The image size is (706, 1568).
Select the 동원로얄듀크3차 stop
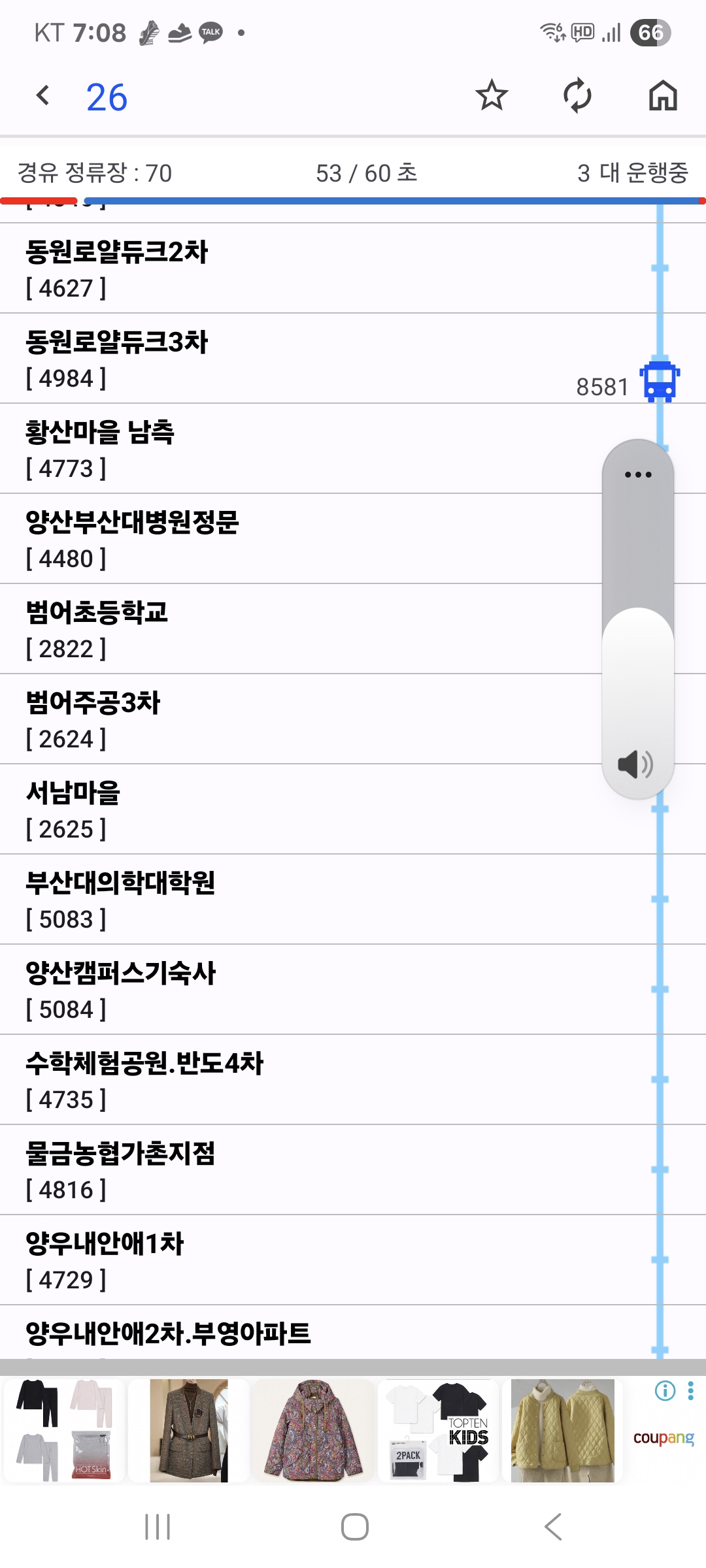coord(118,358)
